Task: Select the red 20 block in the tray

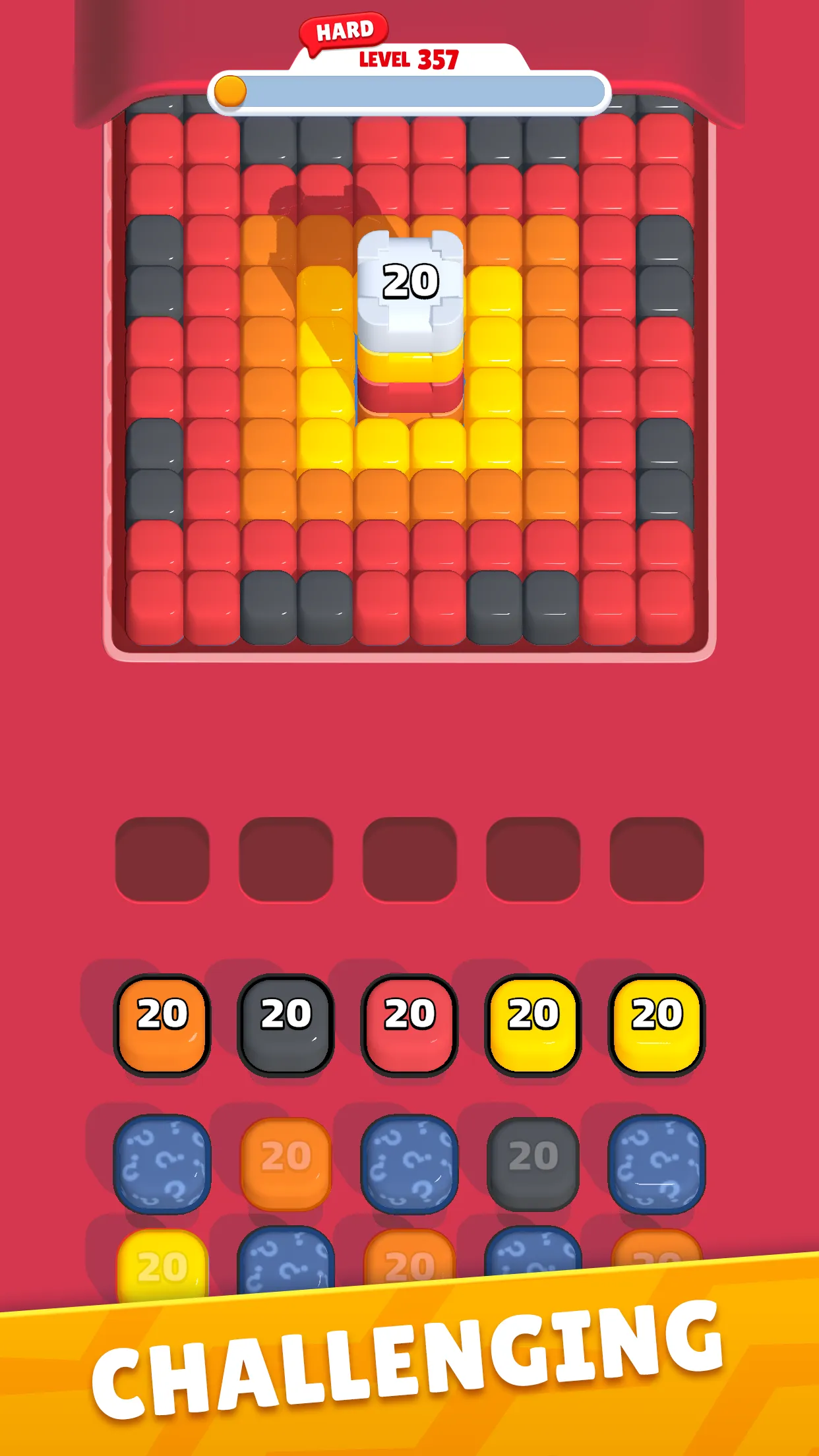Action: [x=409, y=1027]
